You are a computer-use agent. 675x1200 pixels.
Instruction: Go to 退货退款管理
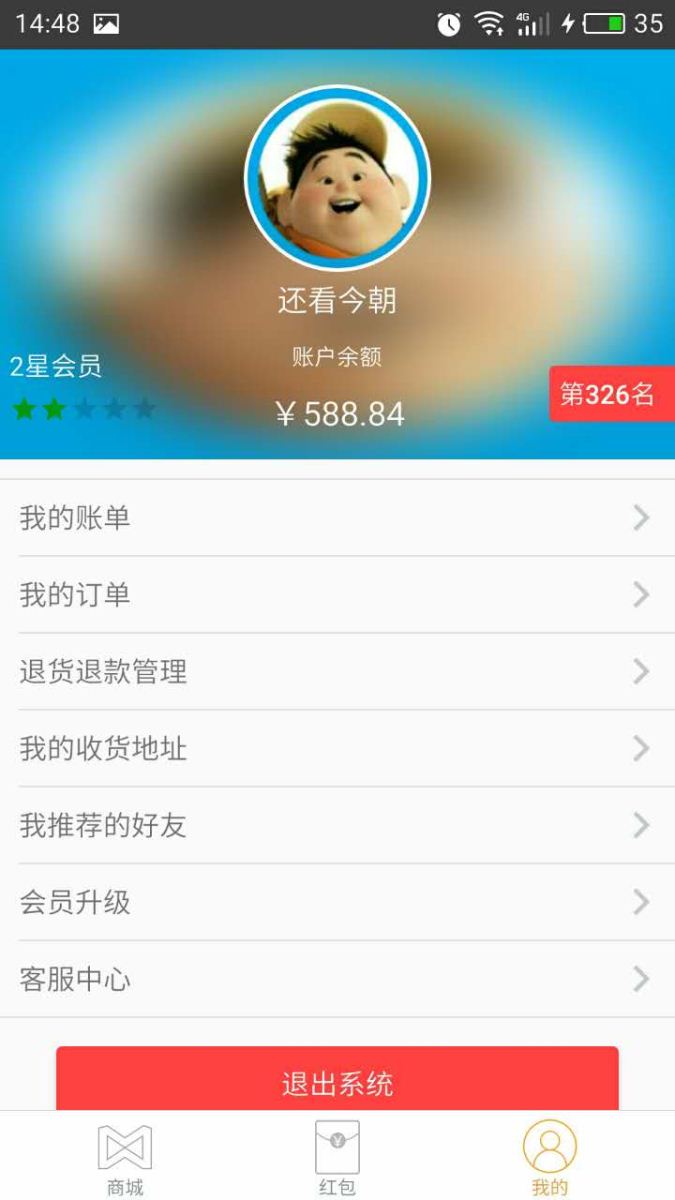click(x=337, y=672)
